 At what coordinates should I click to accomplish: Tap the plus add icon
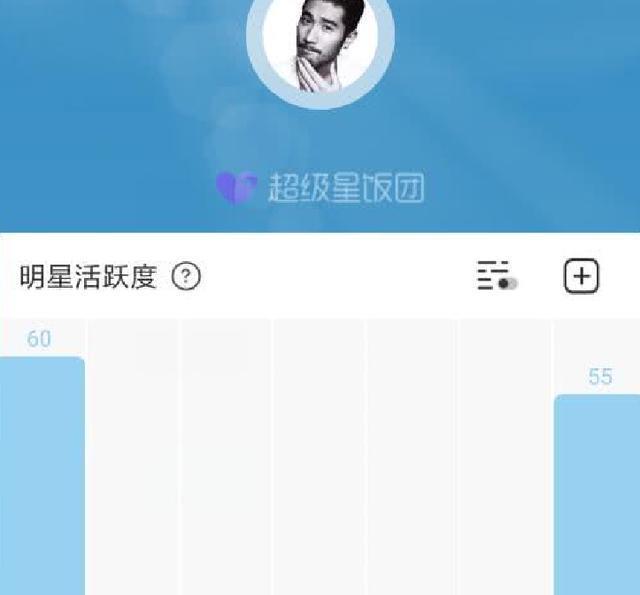tap(581, 276)
